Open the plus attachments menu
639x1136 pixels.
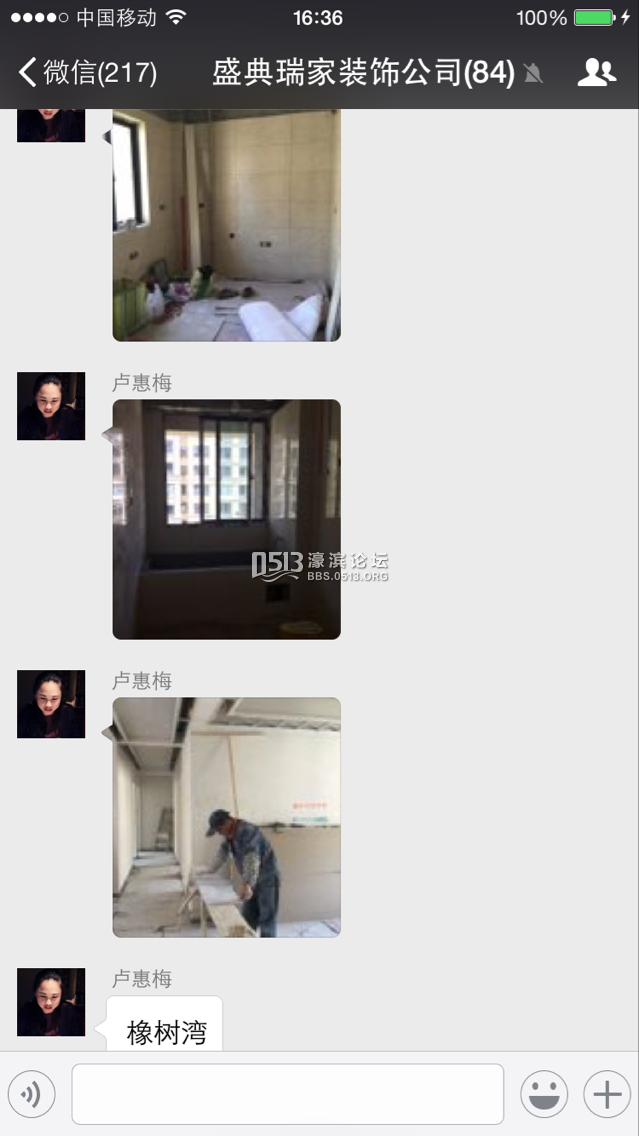point(607,1094)
